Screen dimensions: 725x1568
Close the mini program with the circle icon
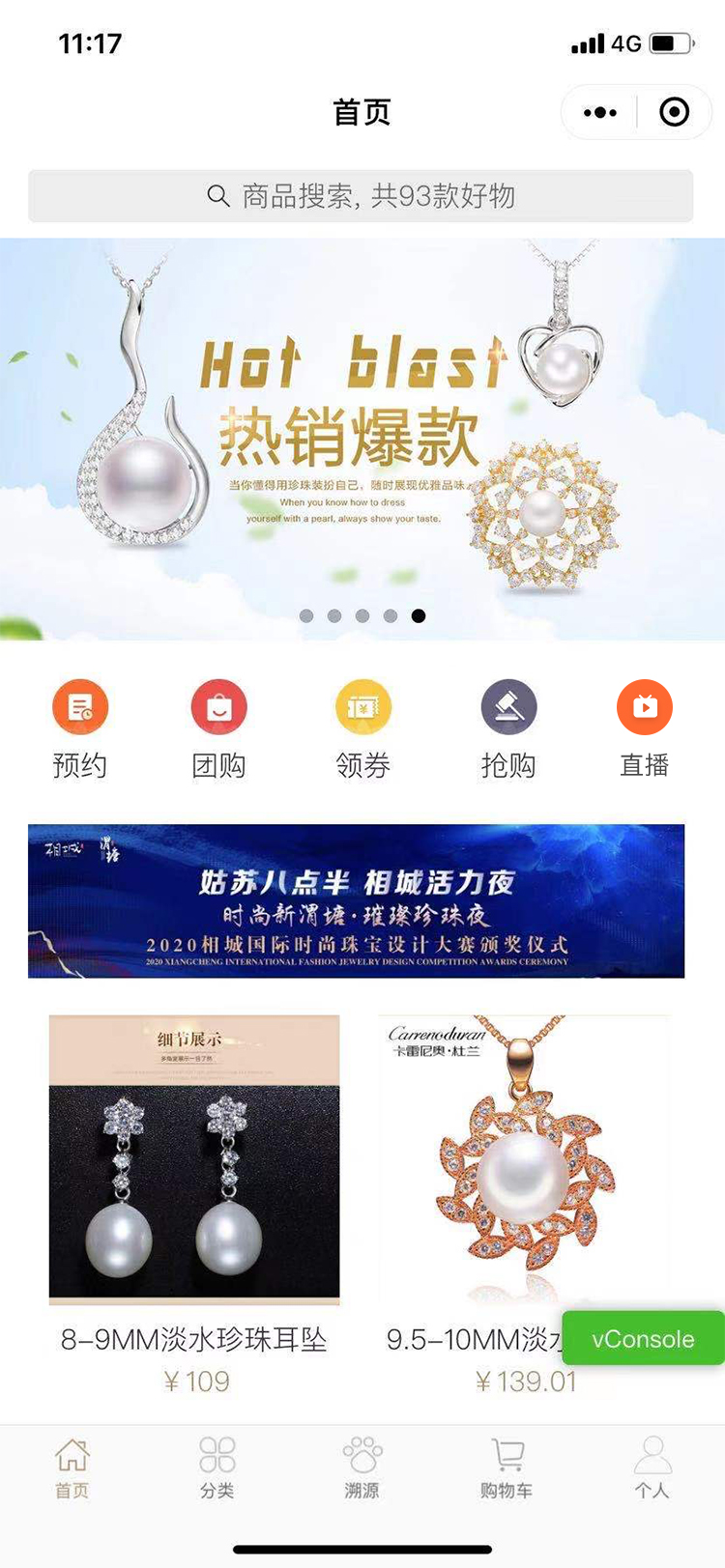point(674,113)
